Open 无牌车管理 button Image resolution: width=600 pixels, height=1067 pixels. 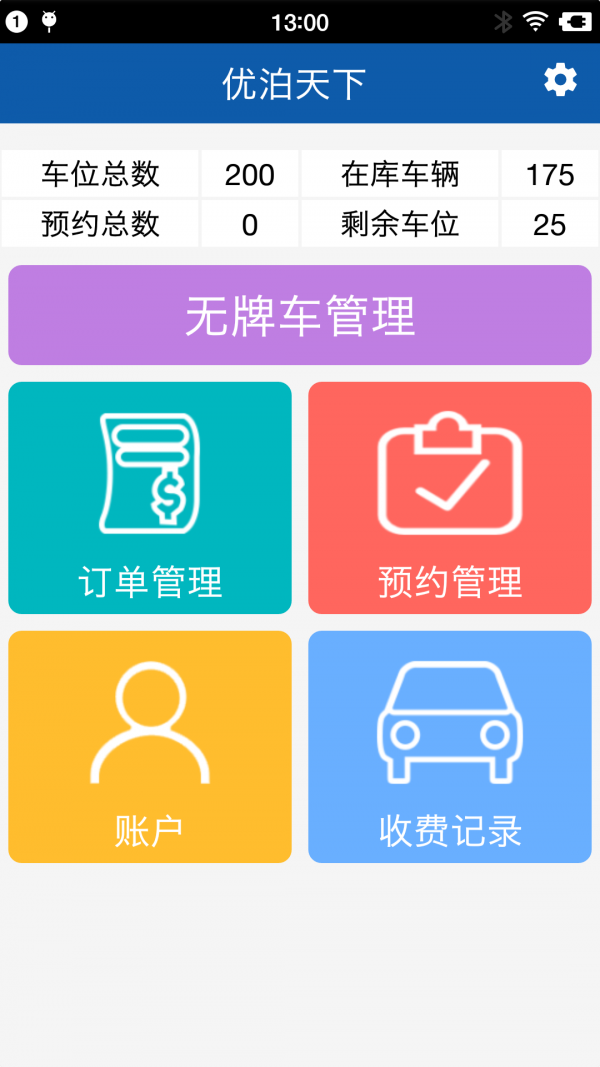300,315
